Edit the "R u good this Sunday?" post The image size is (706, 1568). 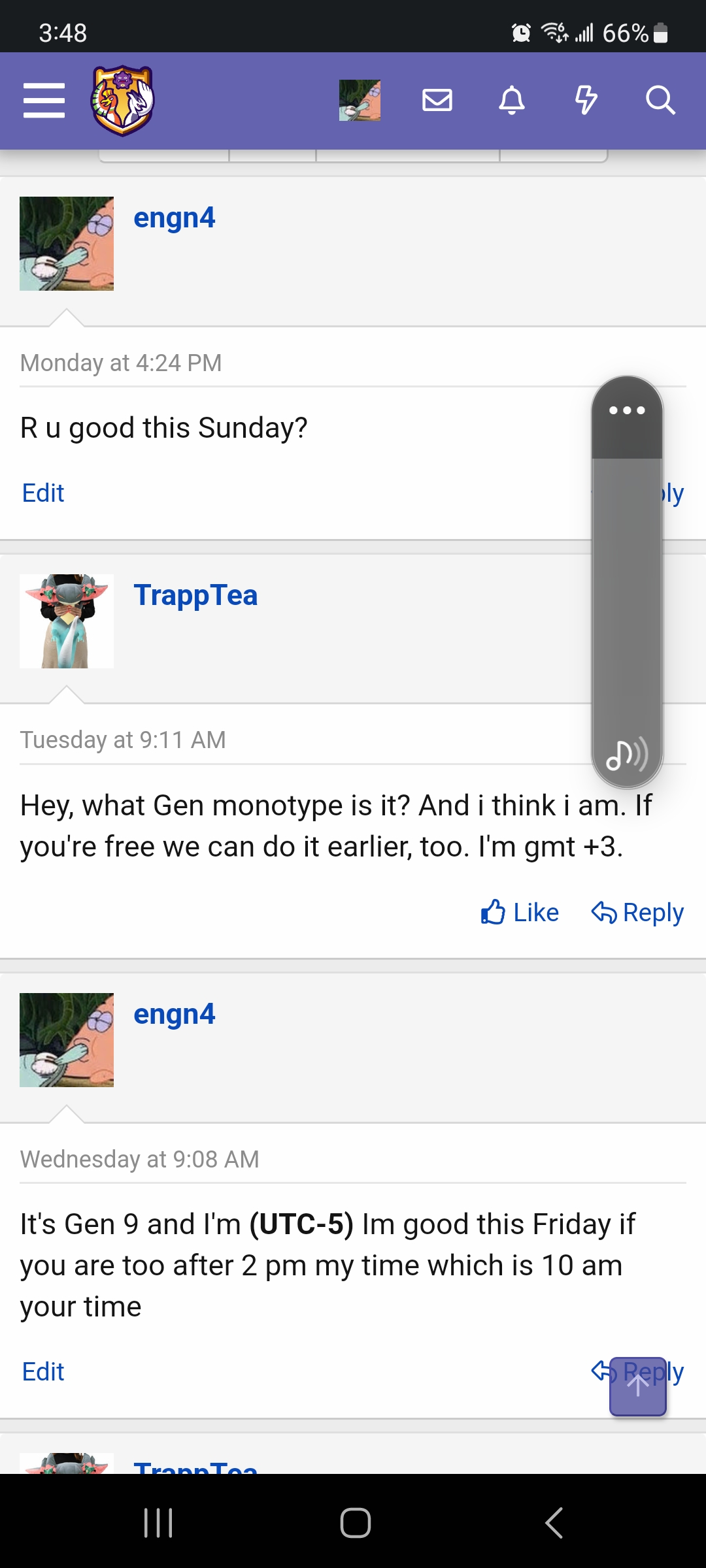pyautogui.click(x=43, y=493)
